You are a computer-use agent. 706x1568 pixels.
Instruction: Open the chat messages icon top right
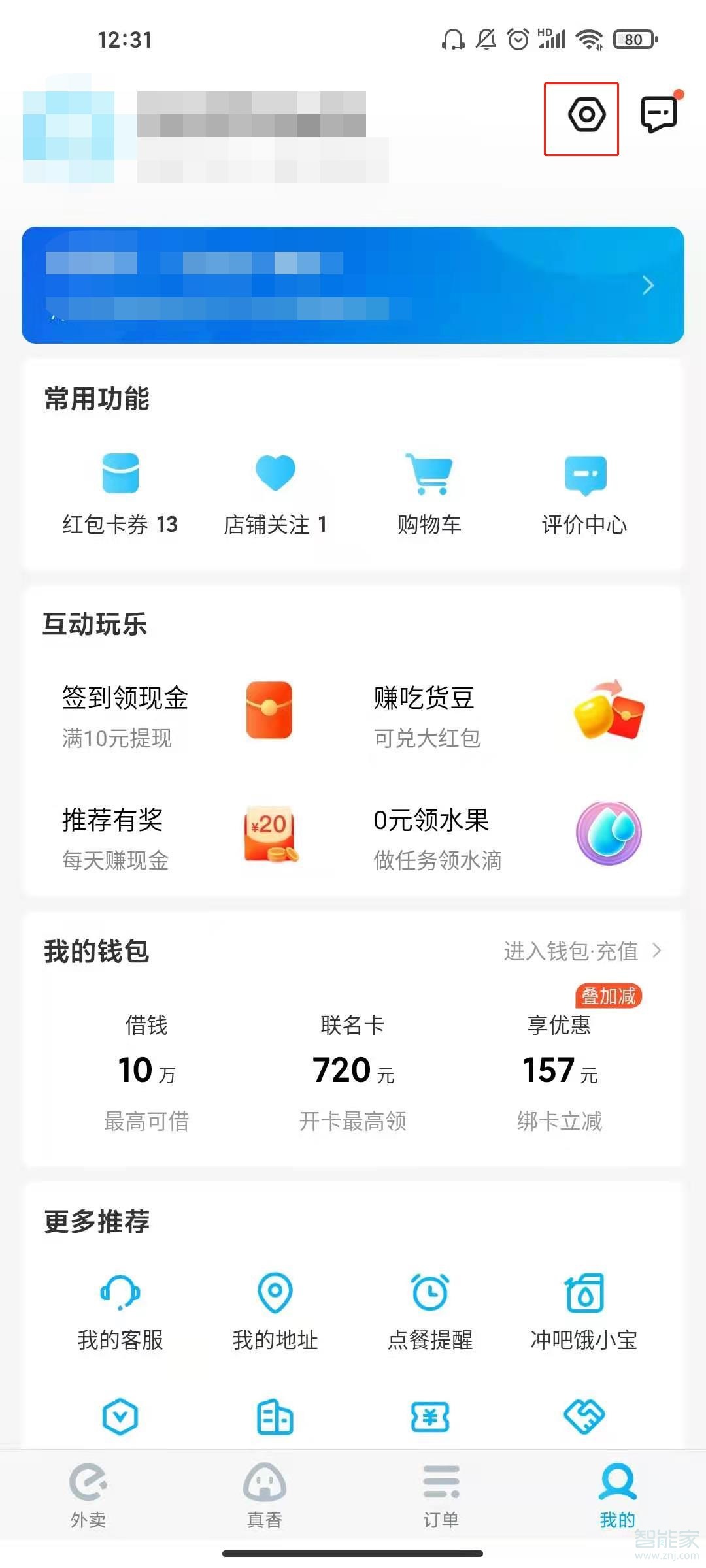pos(658,114)
